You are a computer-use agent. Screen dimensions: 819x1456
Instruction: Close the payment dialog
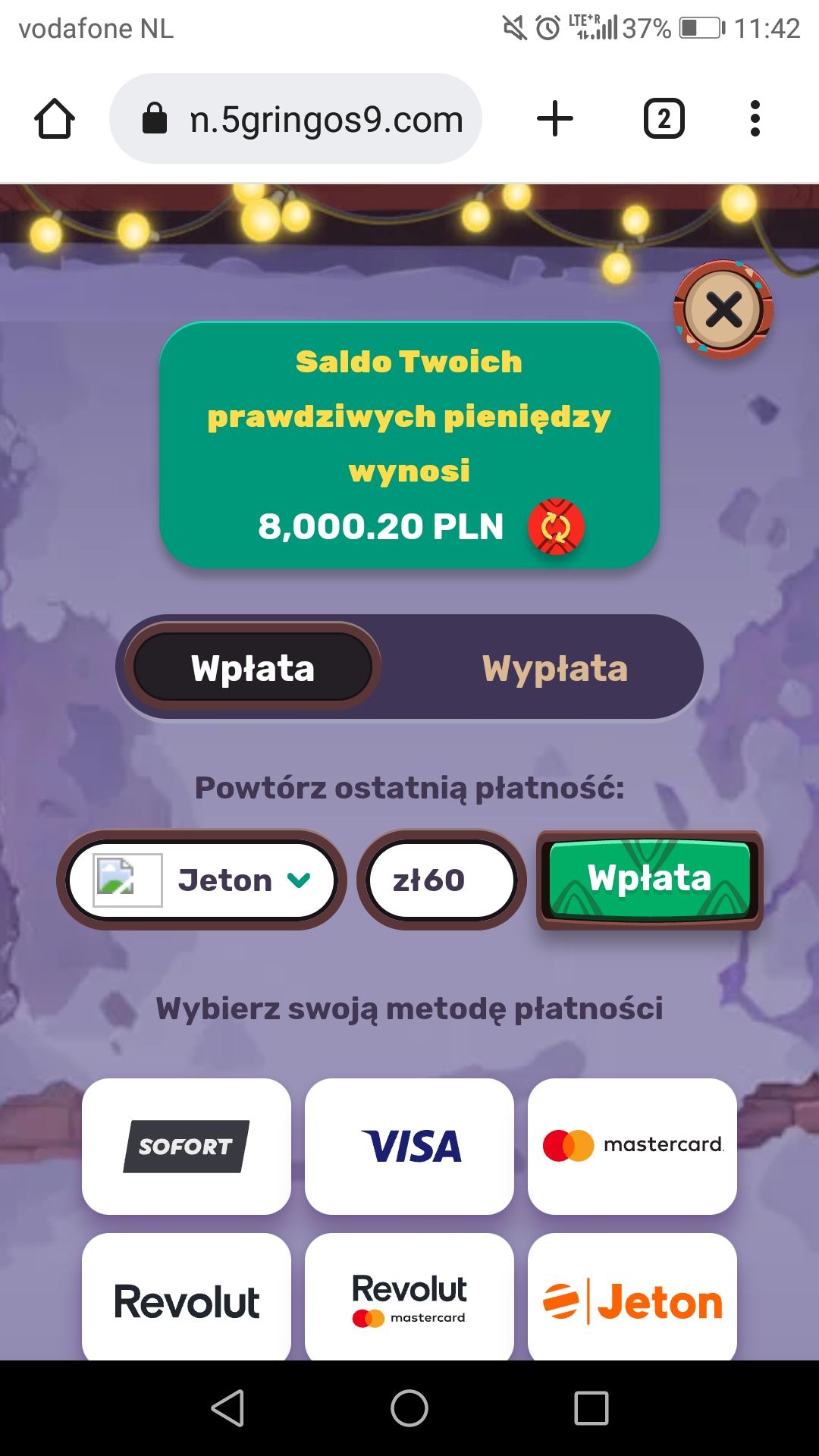pyautogui.click(x=723, y=309)
